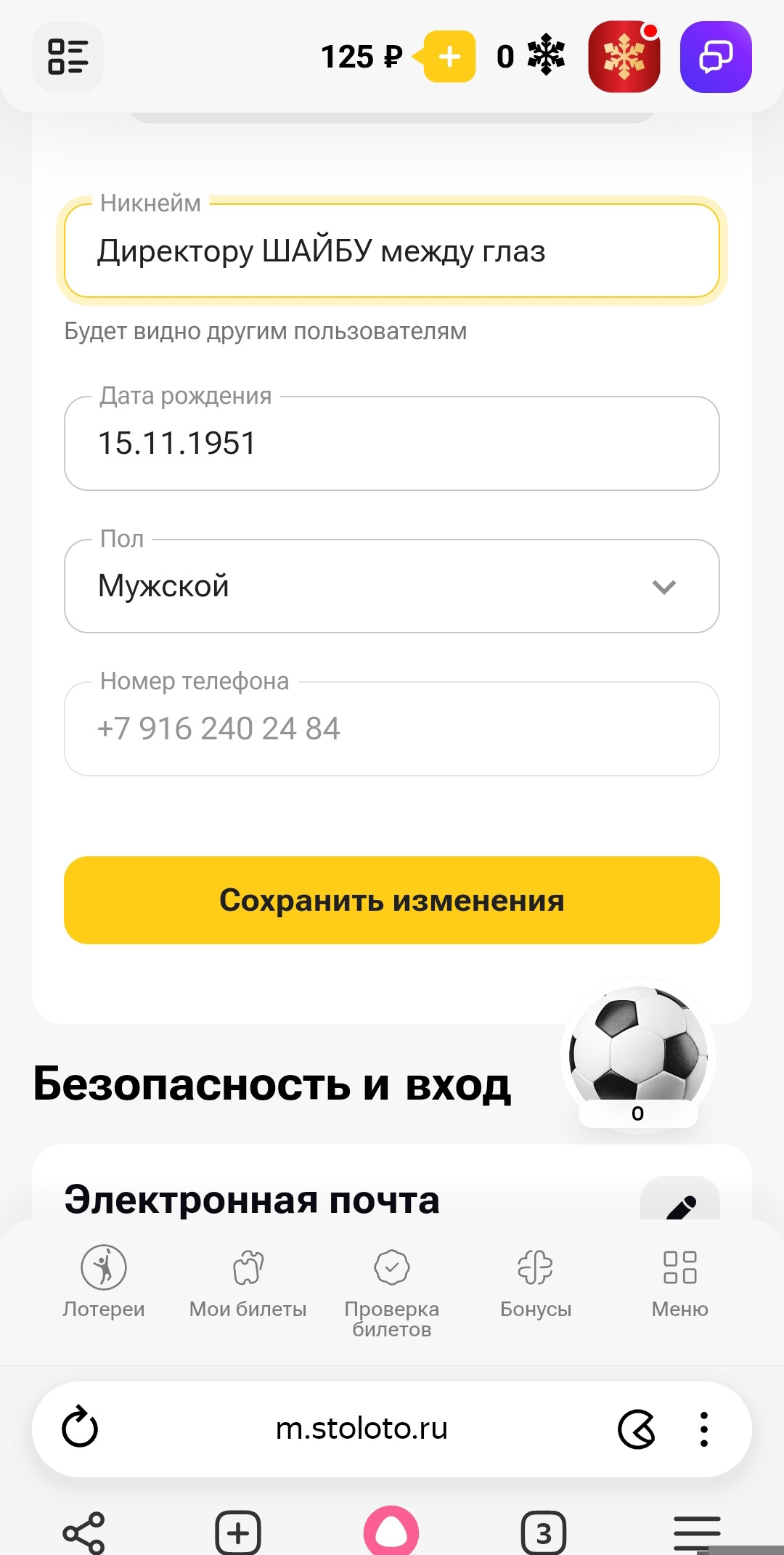The width and height of the screenshot is (784, 1555).
Task: Change the Дата рождения field
Action: 392,444
